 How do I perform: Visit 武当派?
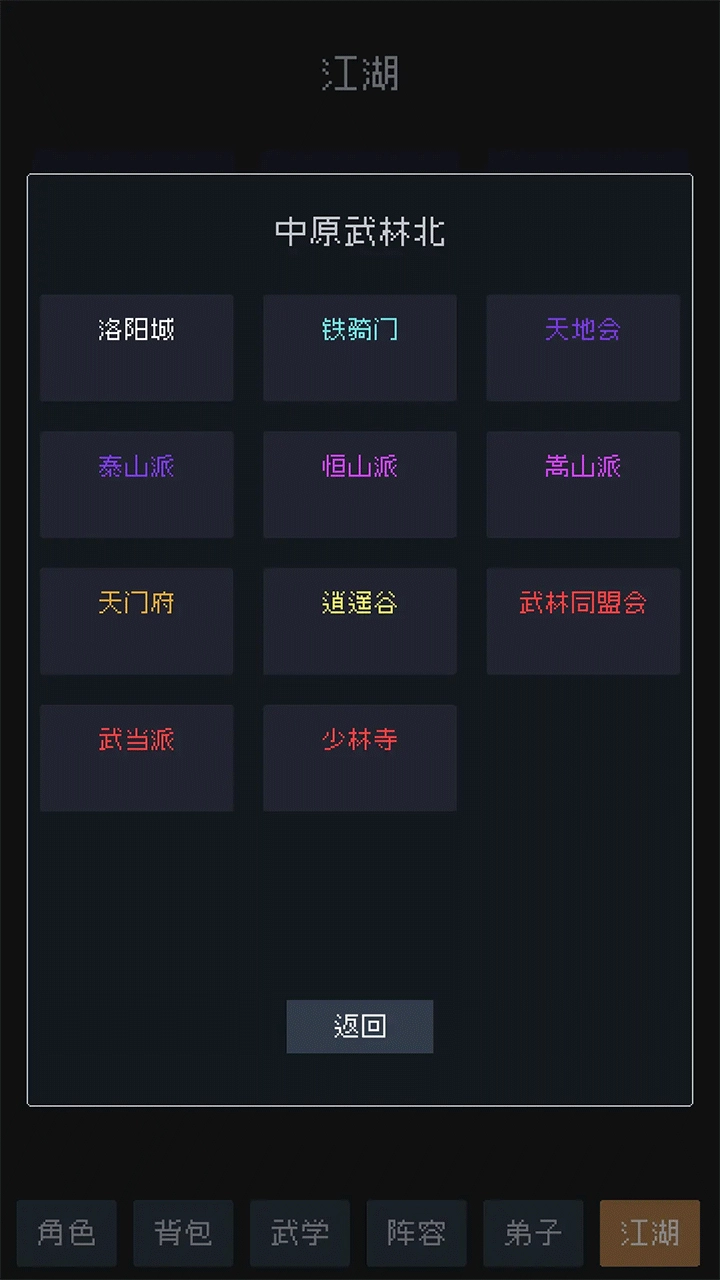click(x=137, y=758)
